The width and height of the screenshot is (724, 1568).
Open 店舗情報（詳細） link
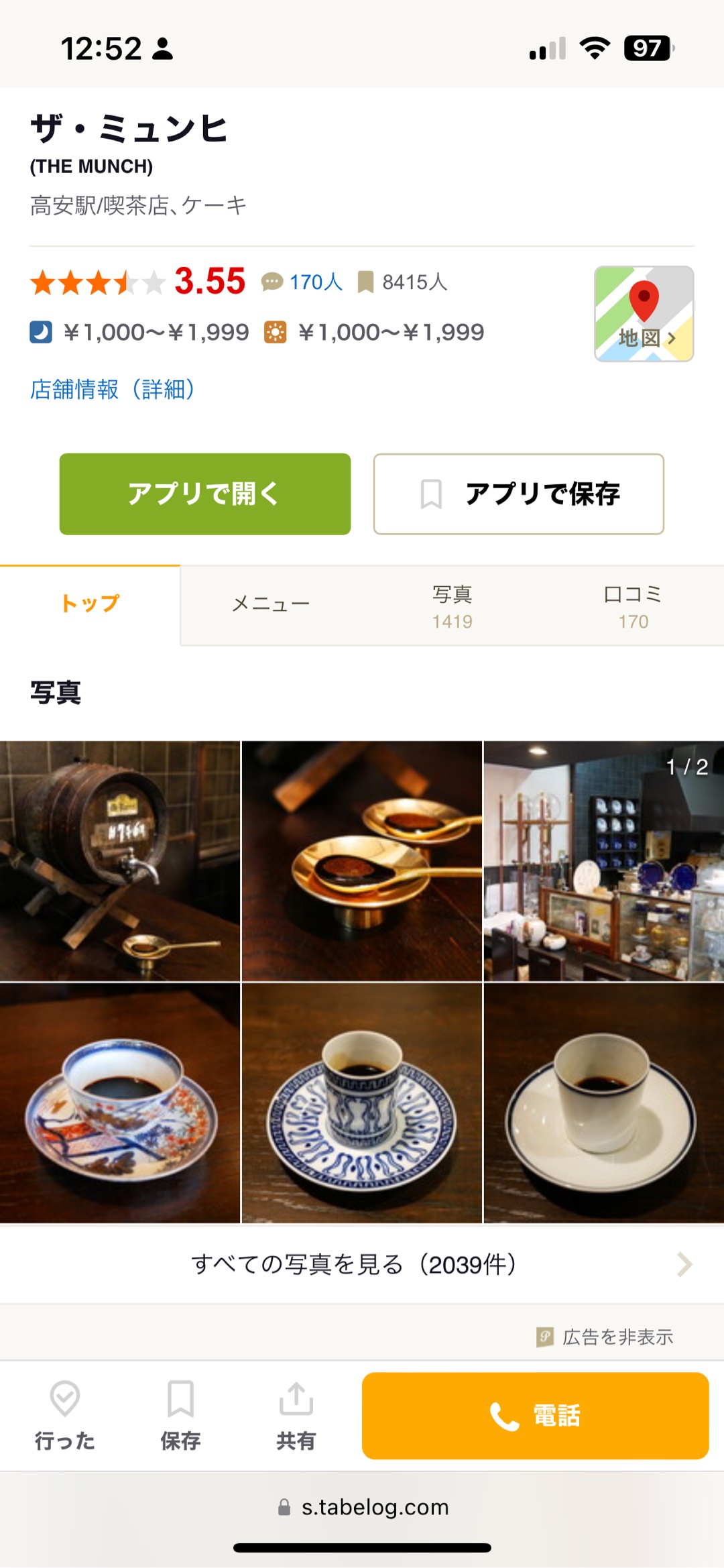click(x=113, y=389)
